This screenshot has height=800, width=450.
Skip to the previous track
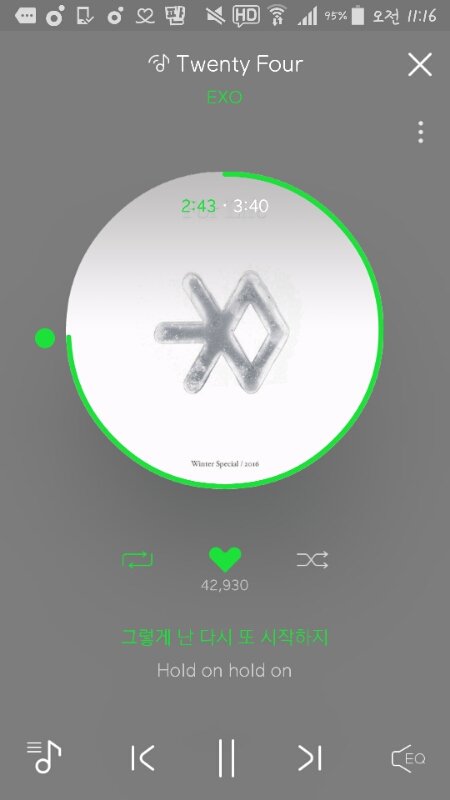[x=142, y=758]
